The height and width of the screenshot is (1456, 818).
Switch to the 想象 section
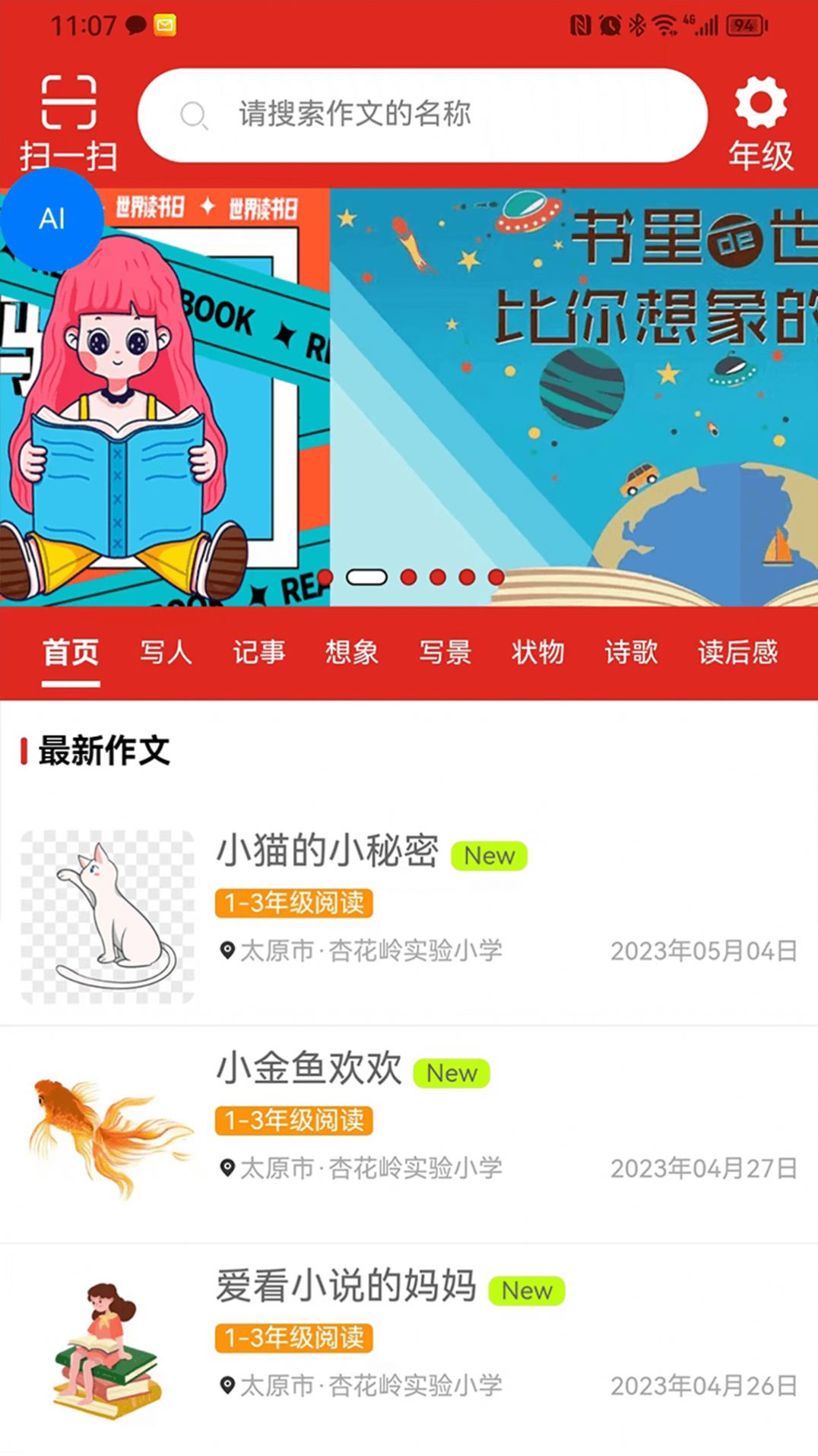coord(352,652)
